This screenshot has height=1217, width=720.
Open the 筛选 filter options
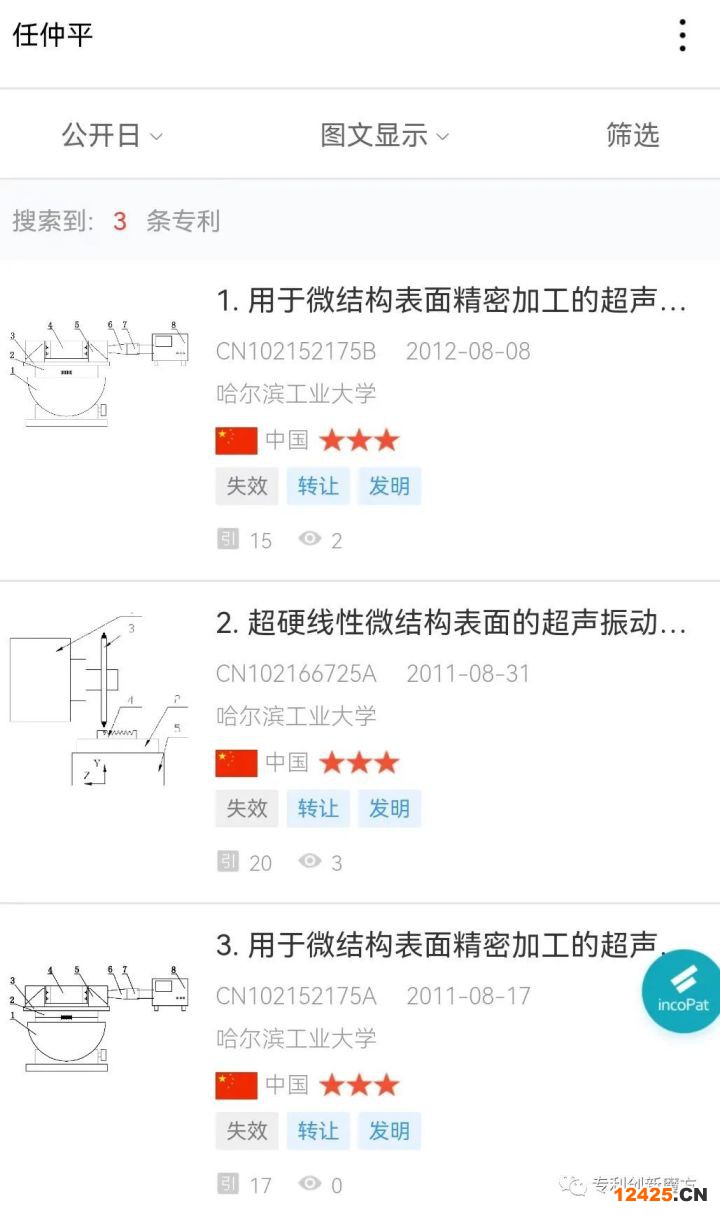(632, 135)
